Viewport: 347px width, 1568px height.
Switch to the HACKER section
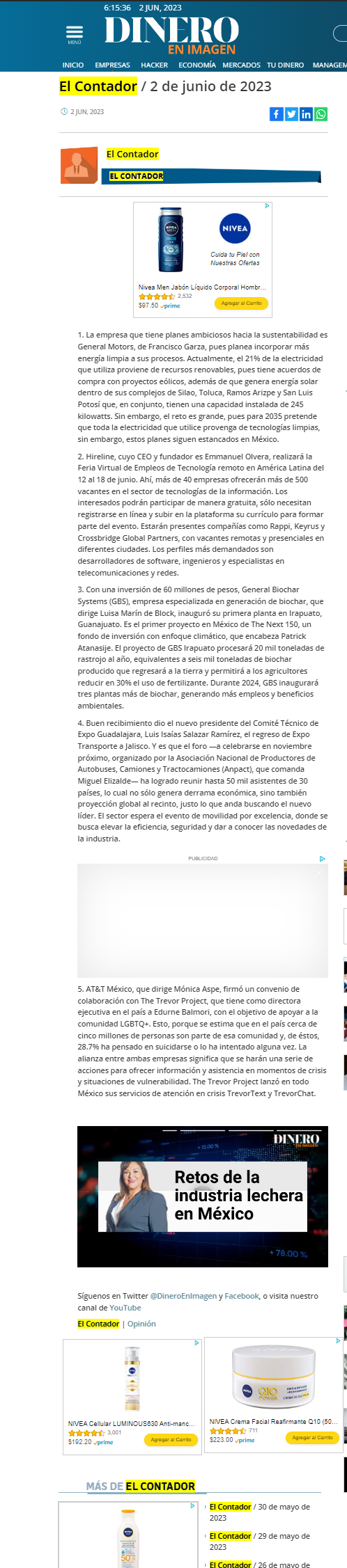click(x=154, y=65)
